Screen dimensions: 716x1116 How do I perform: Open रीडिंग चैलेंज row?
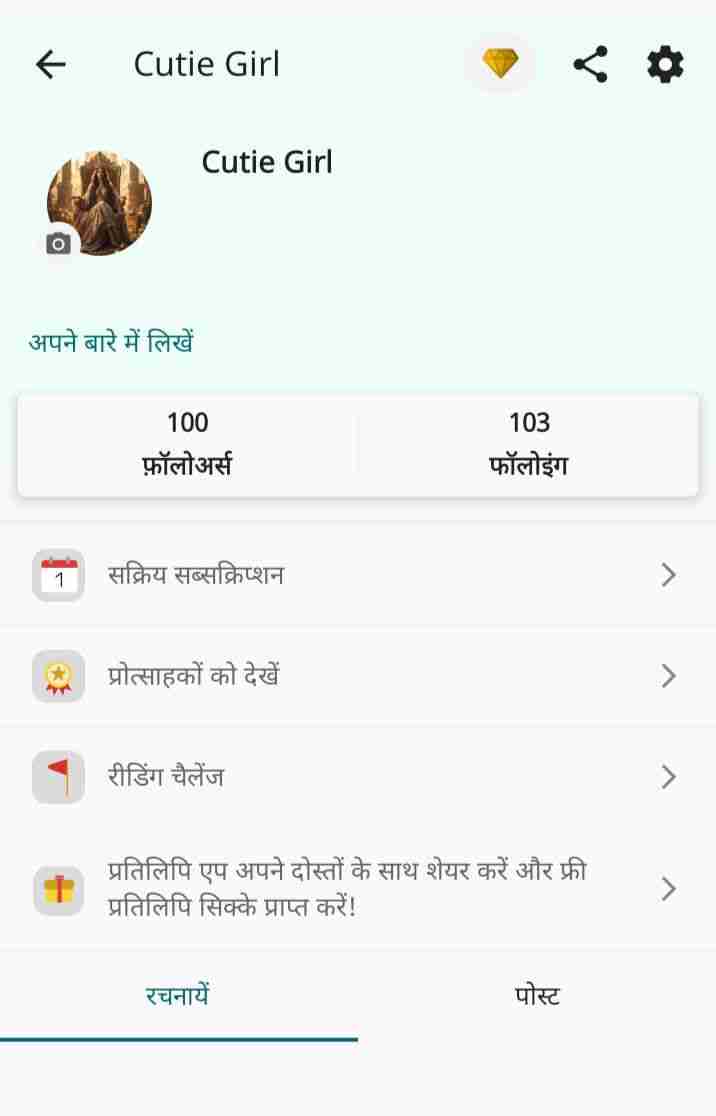(x=357, y=776)
